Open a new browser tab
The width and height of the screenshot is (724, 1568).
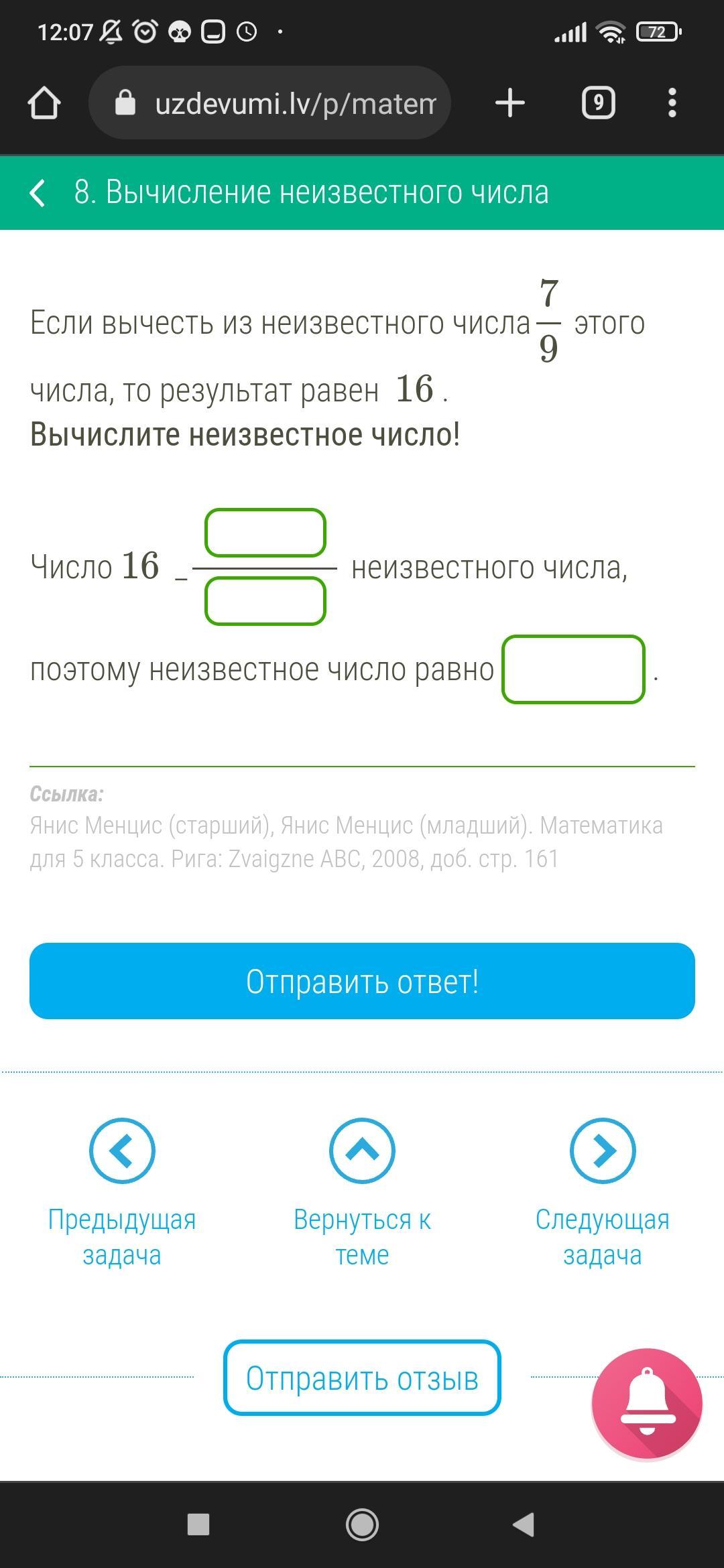(510, 103)
